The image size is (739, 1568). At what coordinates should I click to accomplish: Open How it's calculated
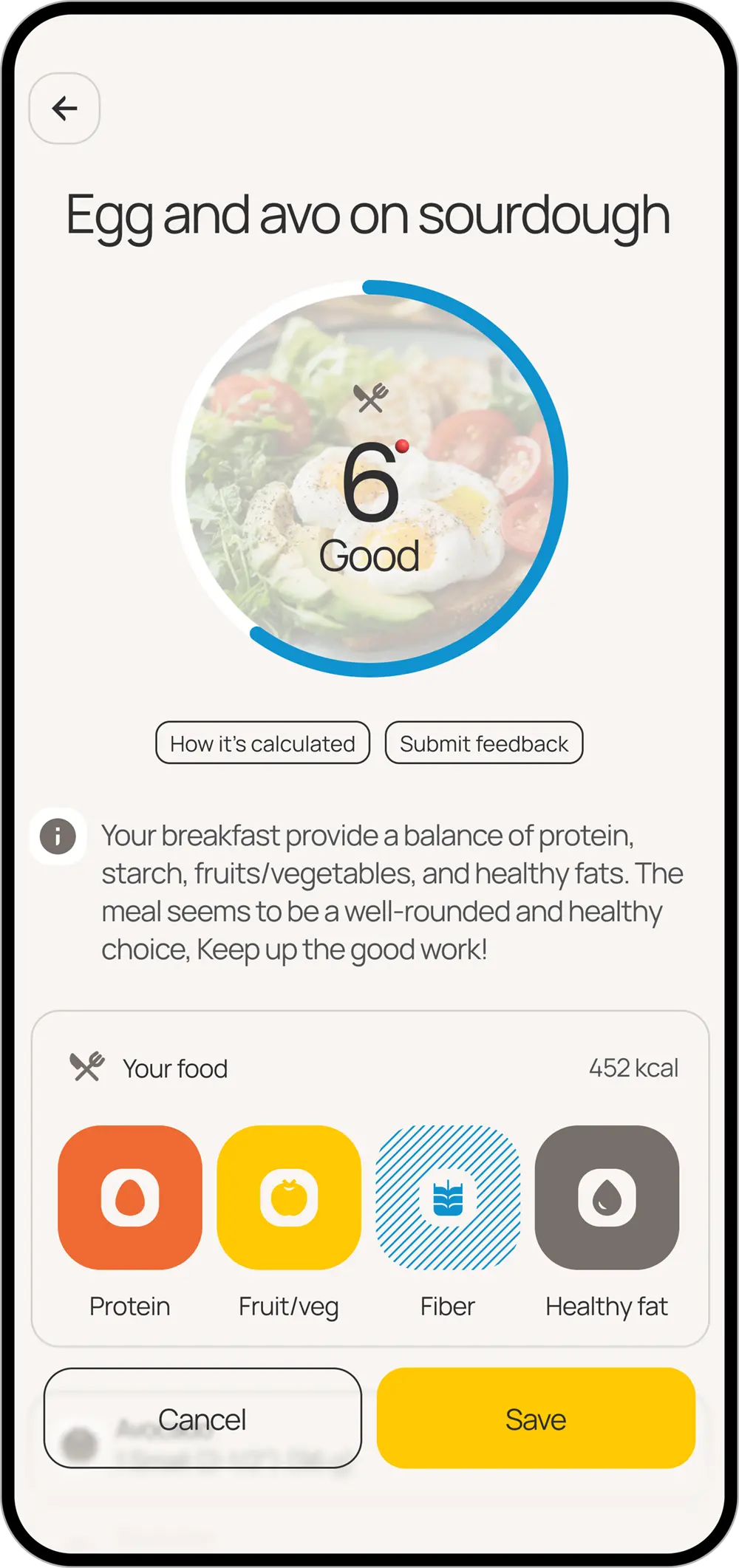coord(262,743)
